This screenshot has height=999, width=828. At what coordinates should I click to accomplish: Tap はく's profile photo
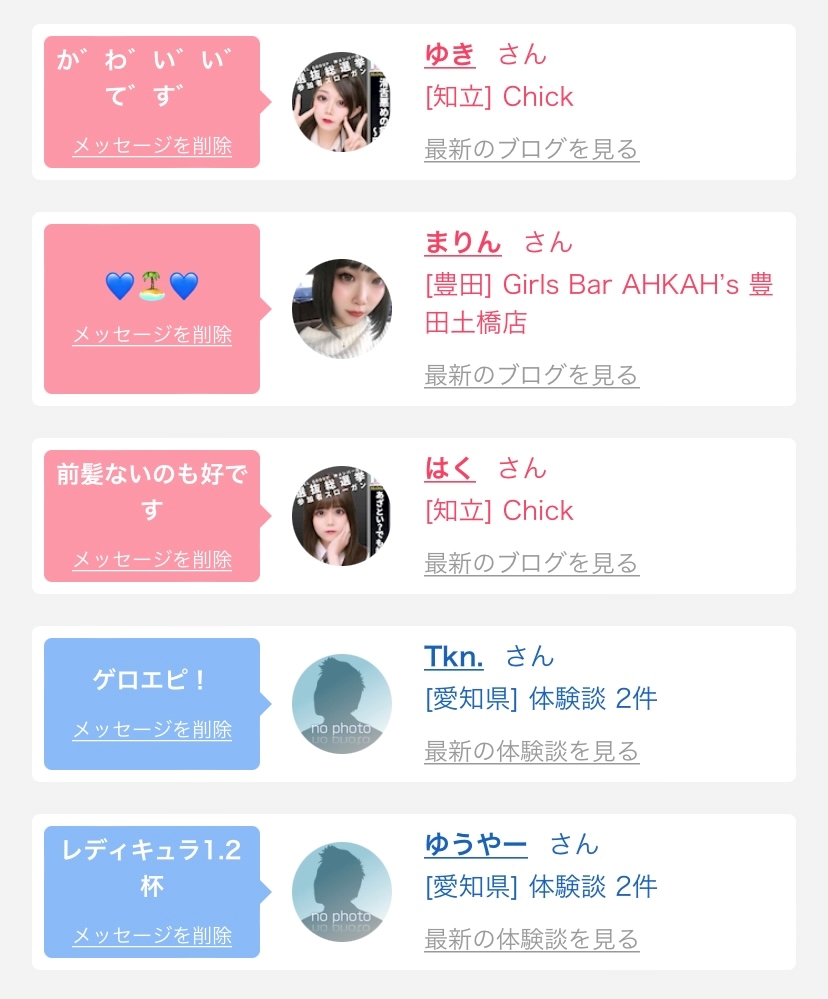pyautogui.click(x=342, y=516)
